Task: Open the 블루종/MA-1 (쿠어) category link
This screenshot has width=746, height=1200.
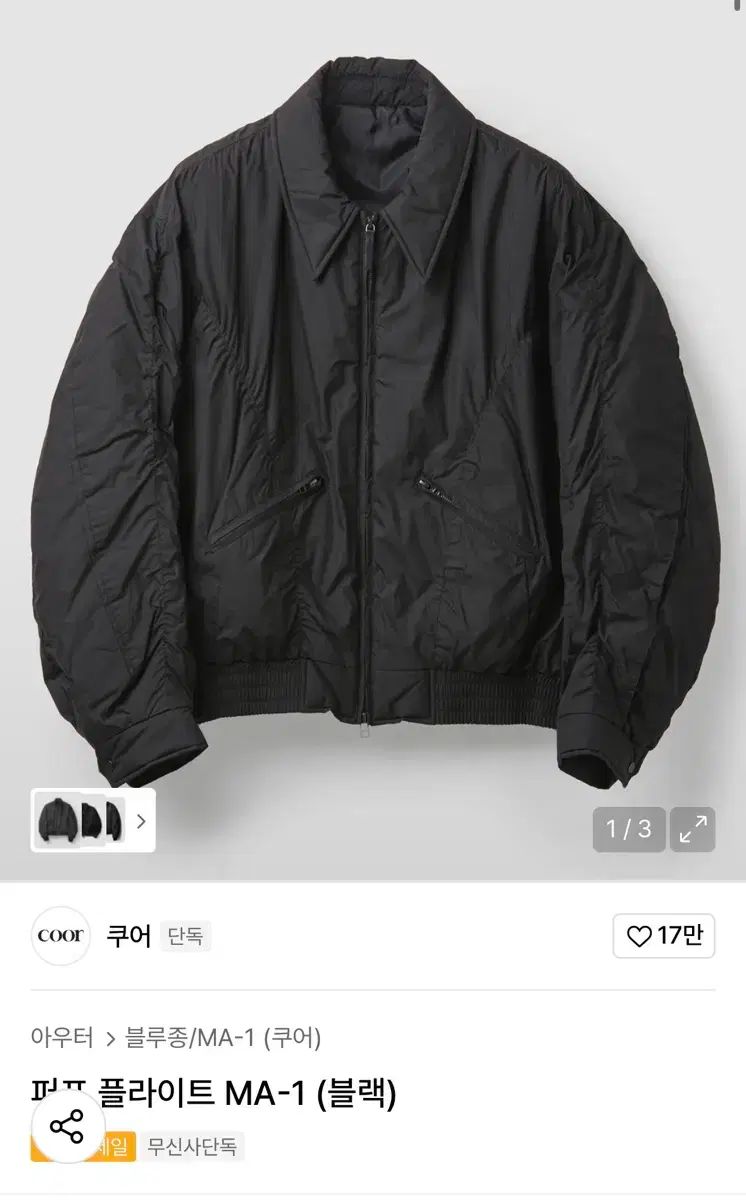Action: pos(223,1037)
